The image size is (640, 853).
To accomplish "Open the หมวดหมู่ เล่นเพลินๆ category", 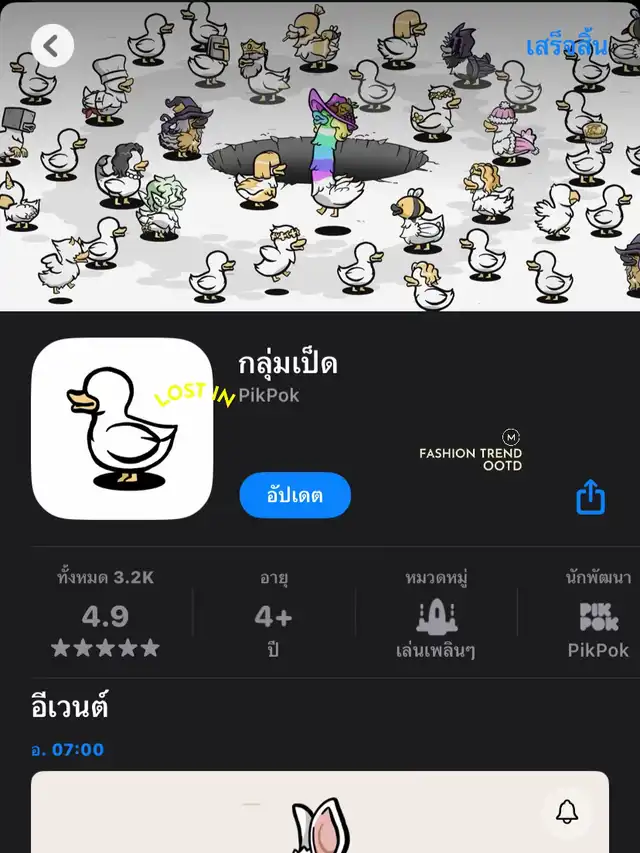I will [435, 614].
